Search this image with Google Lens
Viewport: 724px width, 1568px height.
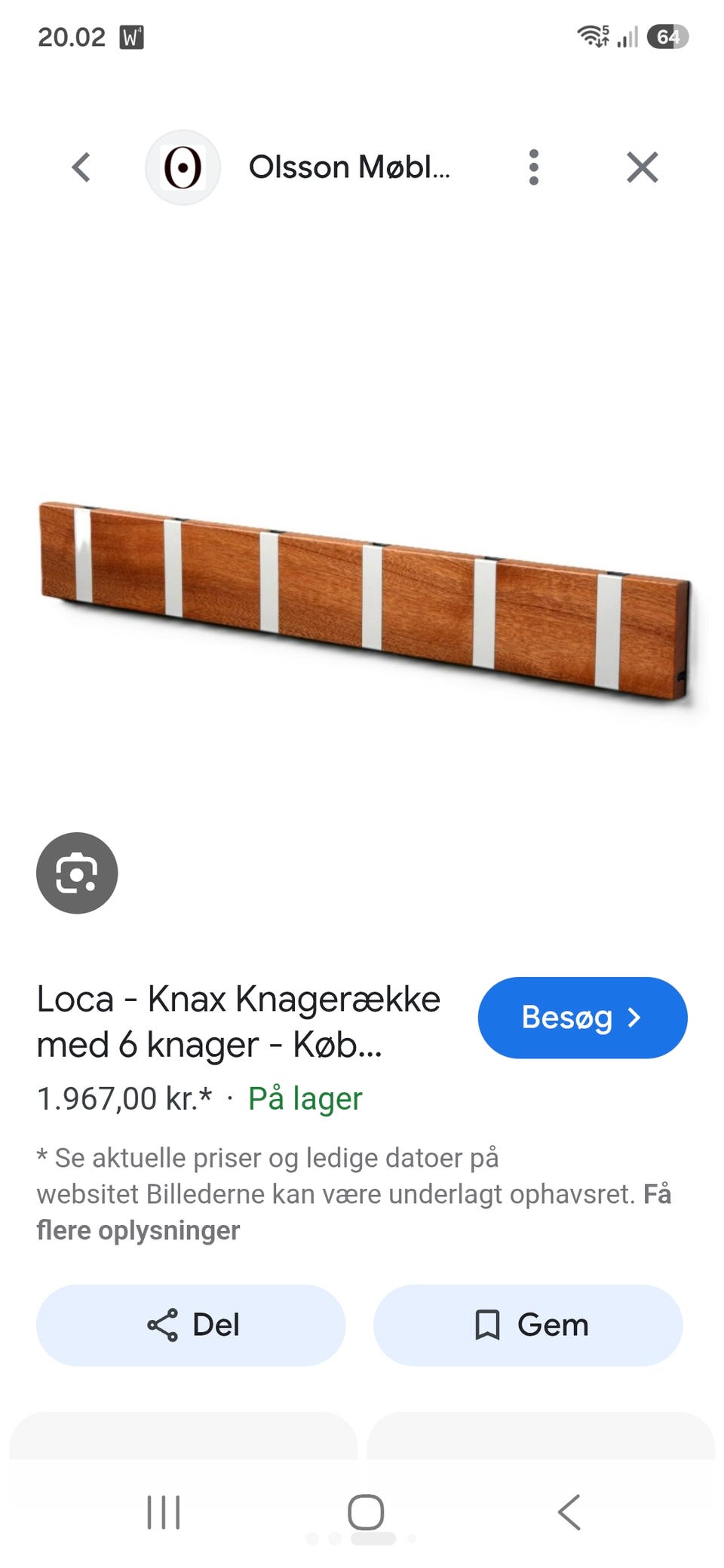77,873
